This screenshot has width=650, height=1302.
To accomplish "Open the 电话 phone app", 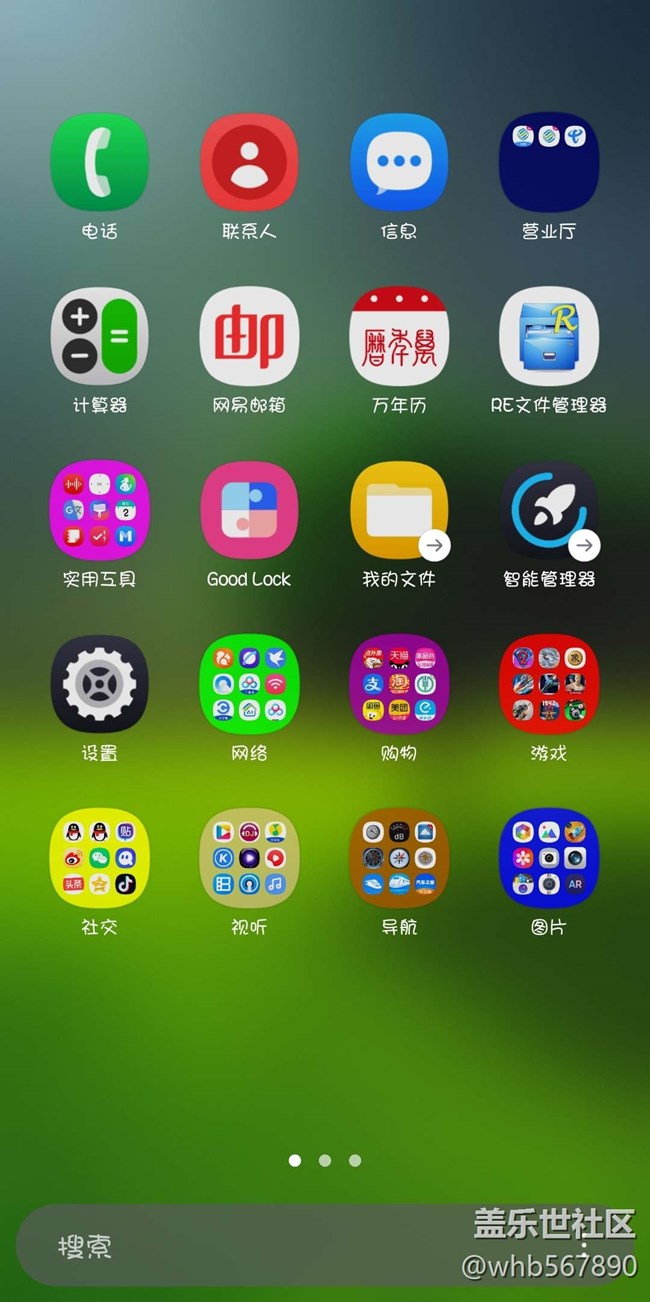I will pos(99,162).
